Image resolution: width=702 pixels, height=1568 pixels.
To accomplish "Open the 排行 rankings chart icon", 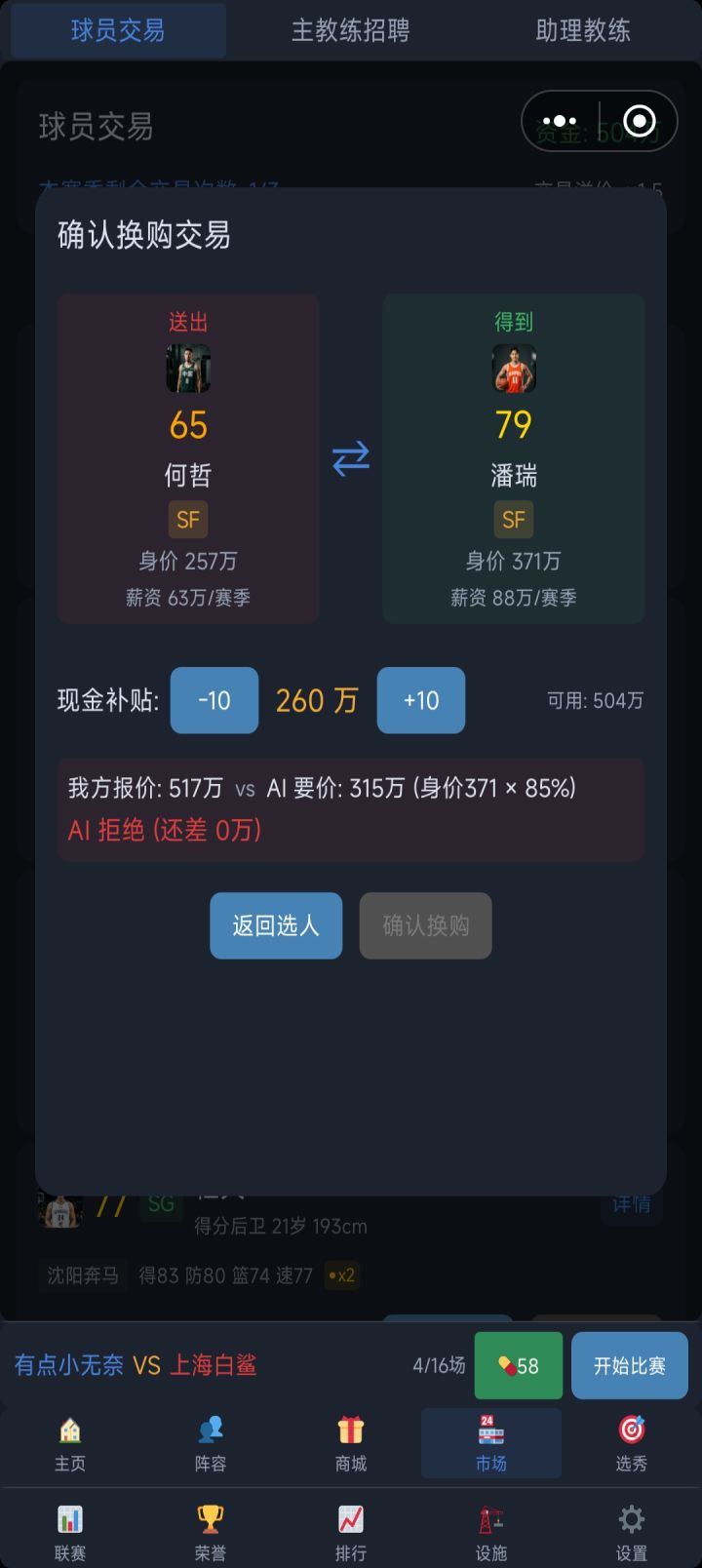I will point(350,1519).
